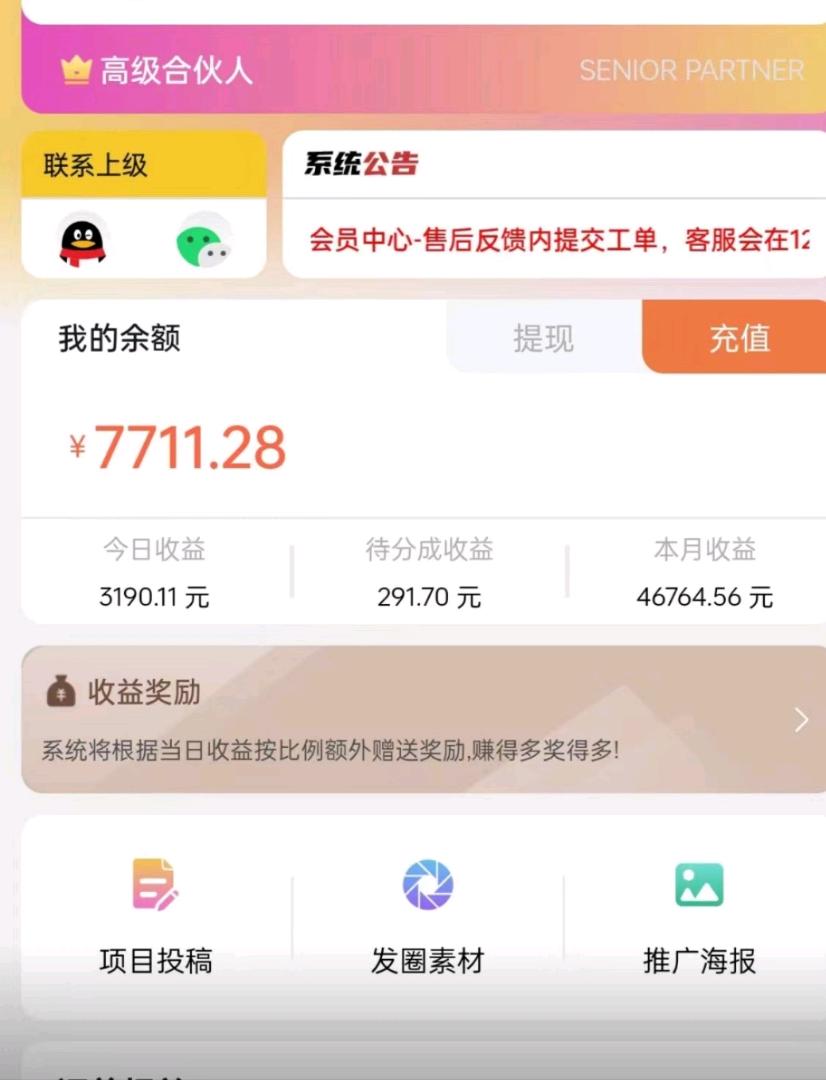Screen dimensions: 826x1080
Task: Tap 提现 to withdraw balance
Action: click(x=543, y=338)
